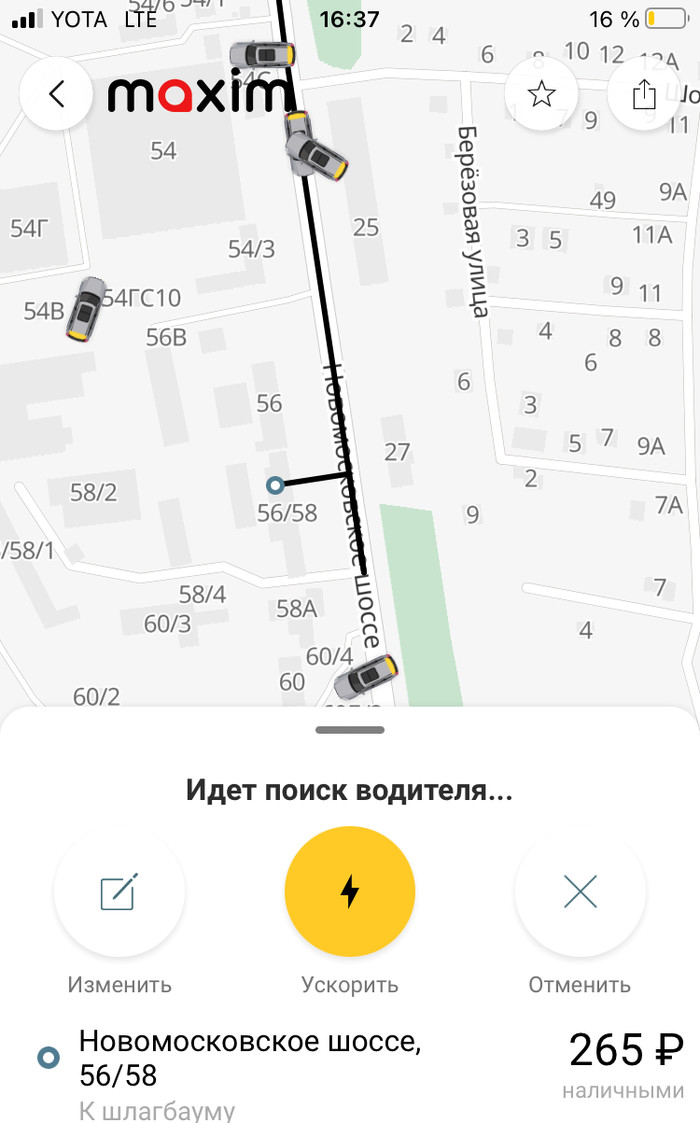The width and height of the screenshot is (700, 1123).
Task: Open the Новомосковское шоссе 56/58 address row
Action: (x=250, y=1058)
